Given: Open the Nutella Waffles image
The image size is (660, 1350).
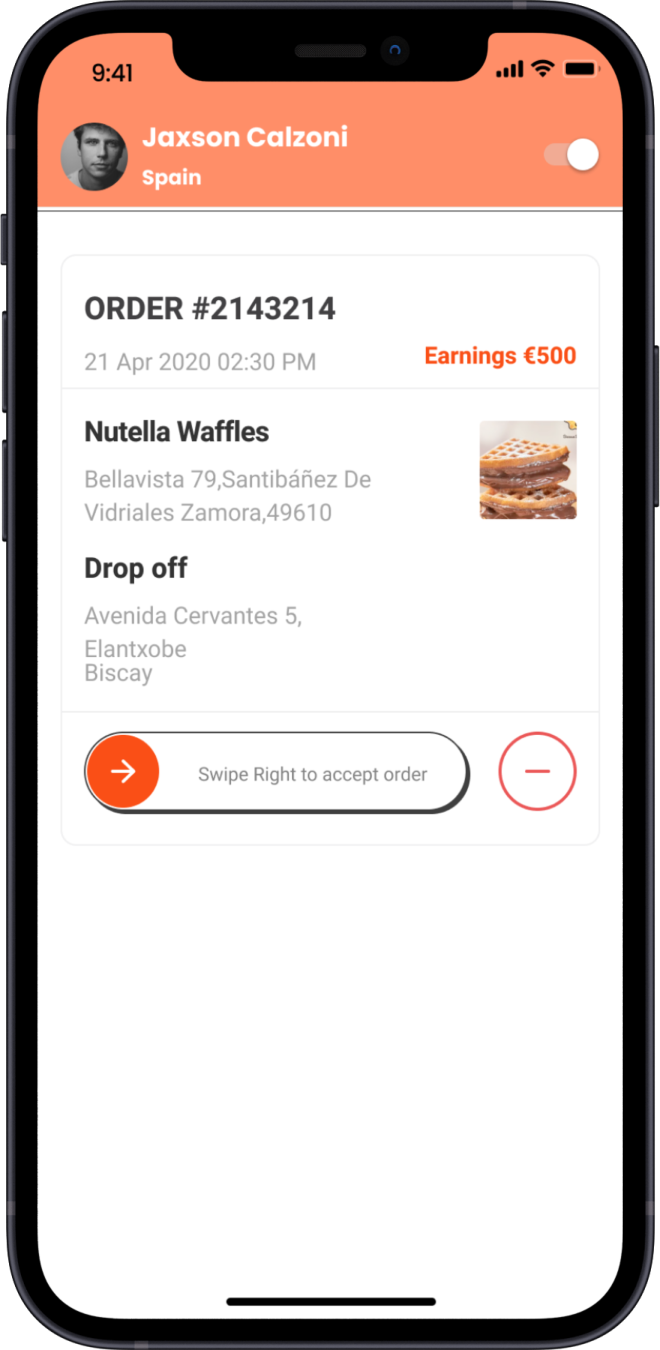Looking at the screenshot, I should (528, 470).
